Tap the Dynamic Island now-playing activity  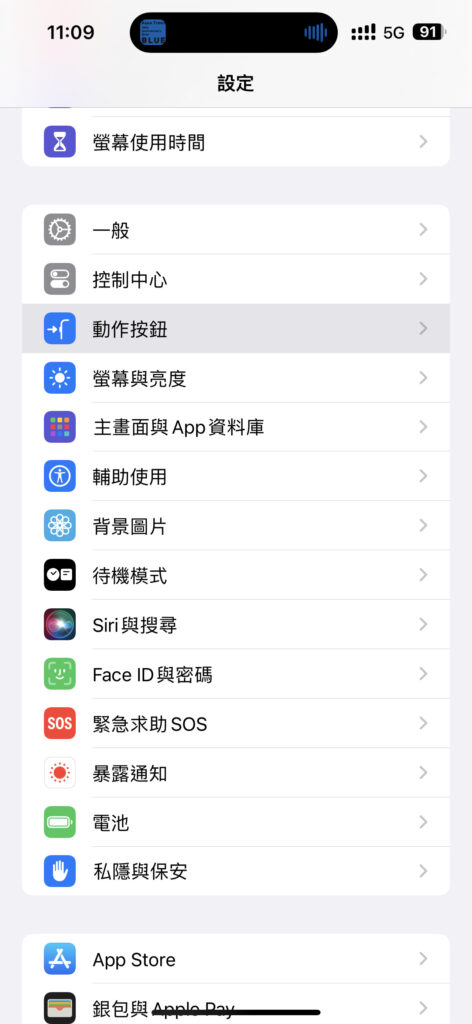(x=234, y=32)
